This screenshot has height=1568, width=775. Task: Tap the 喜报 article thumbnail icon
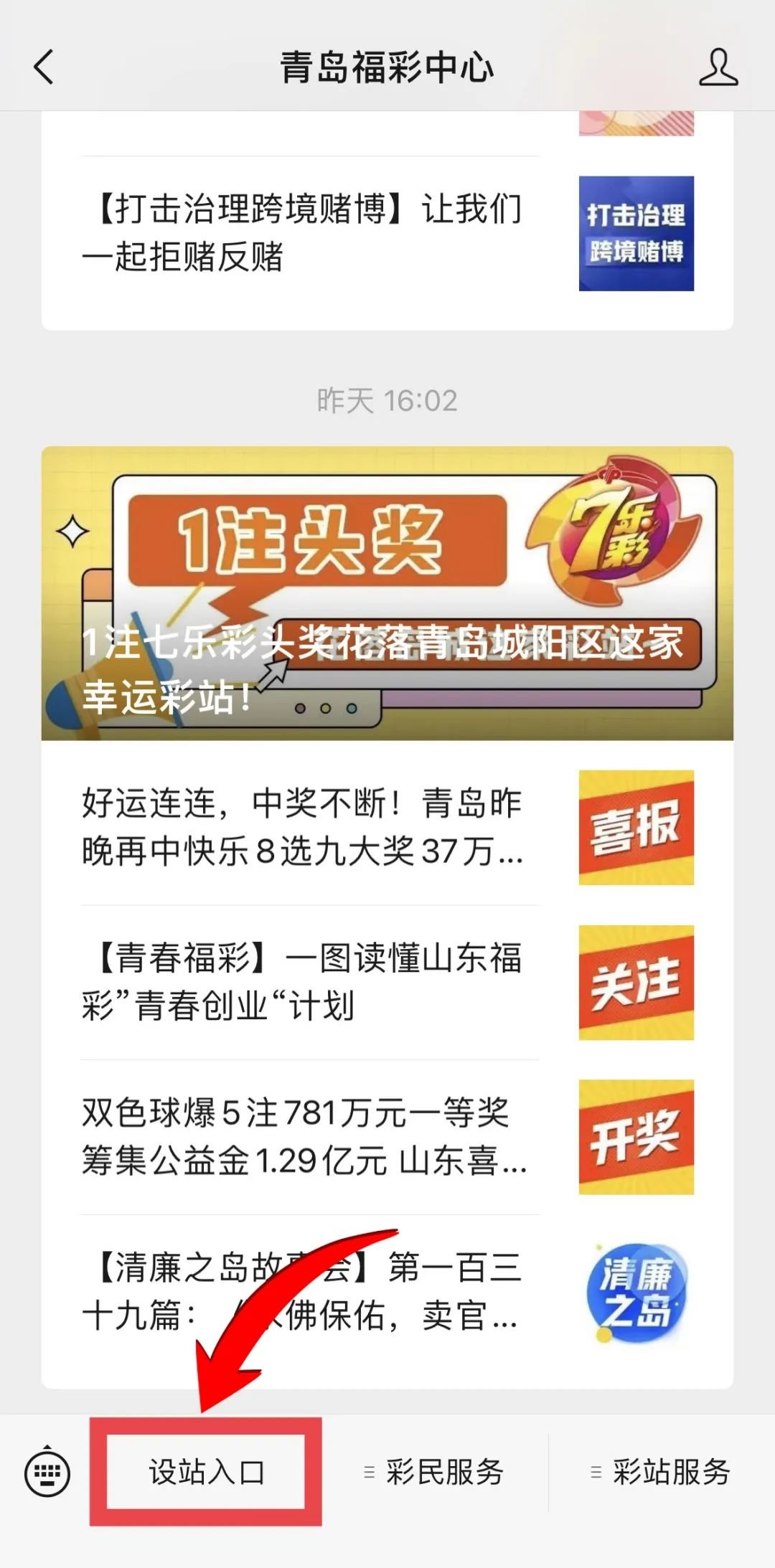pyautogui.click(x=636, y=826)
